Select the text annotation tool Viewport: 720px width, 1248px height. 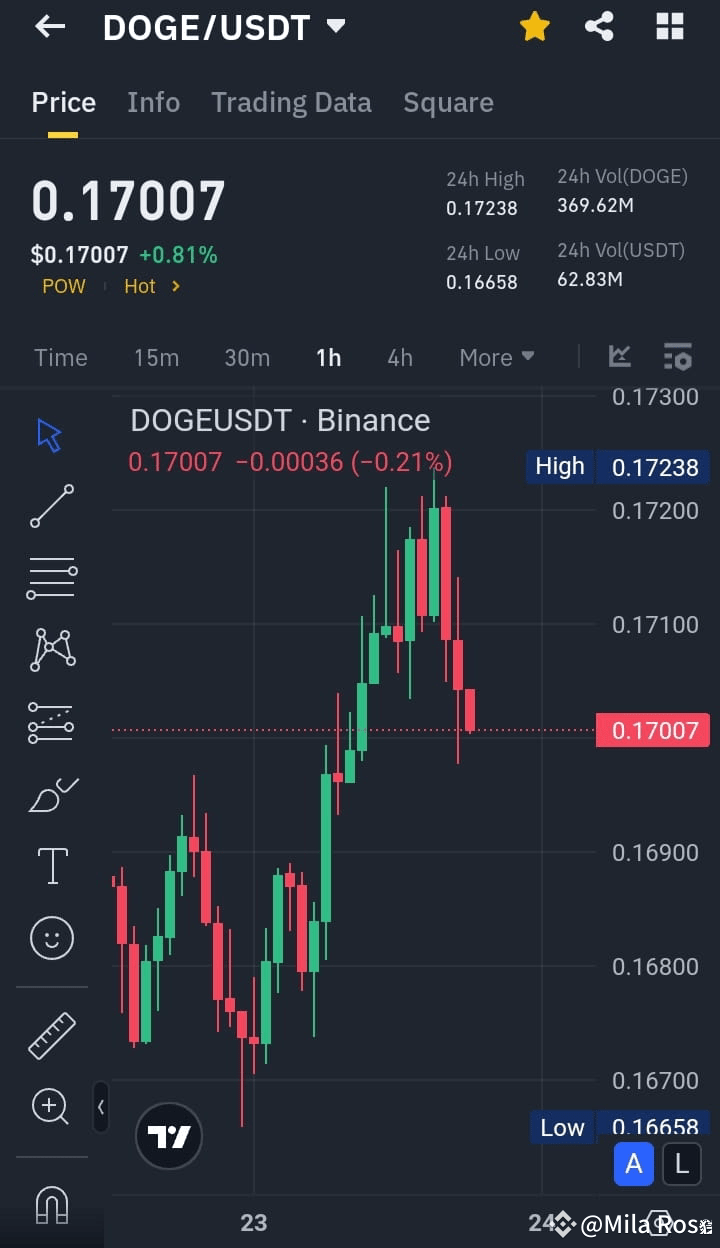(50, 864)
